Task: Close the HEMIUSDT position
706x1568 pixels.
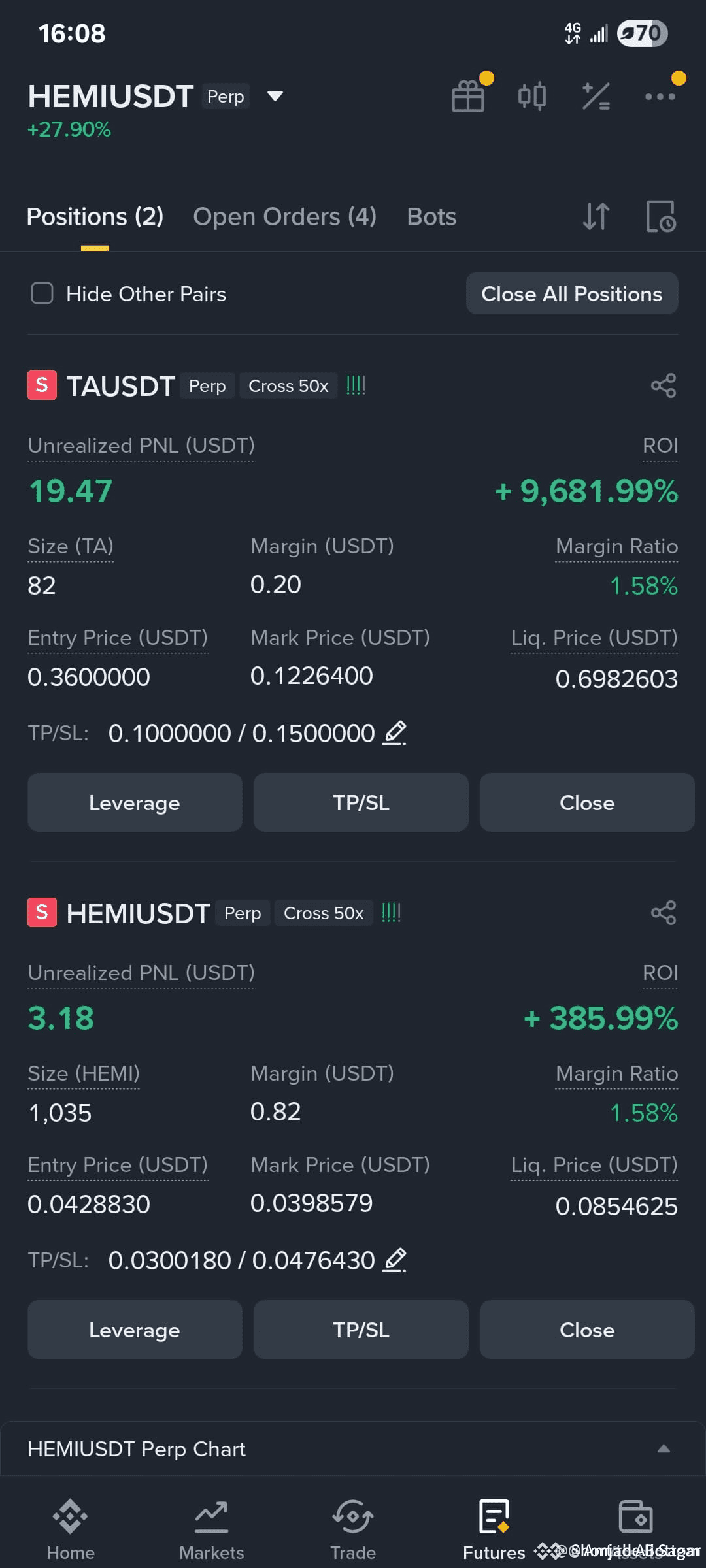Action: pos(586,1330)
